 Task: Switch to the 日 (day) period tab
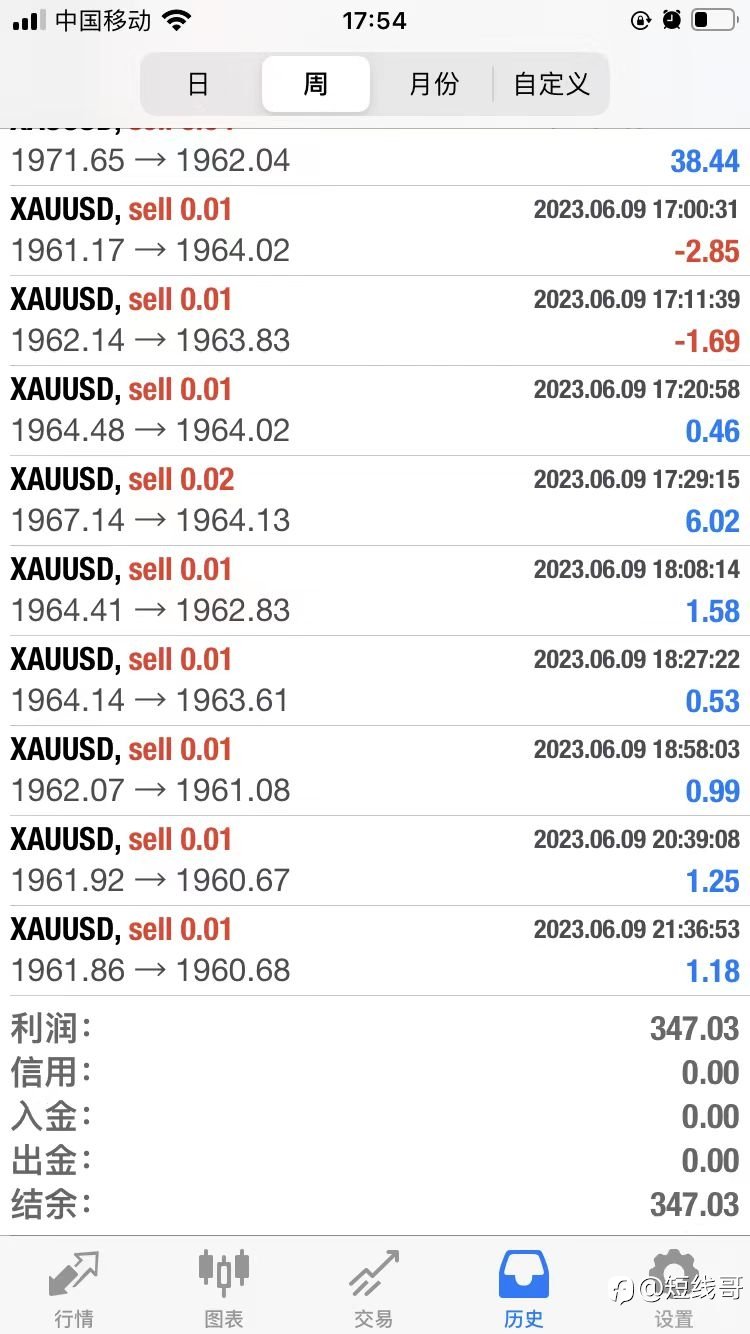click(199, 84)
